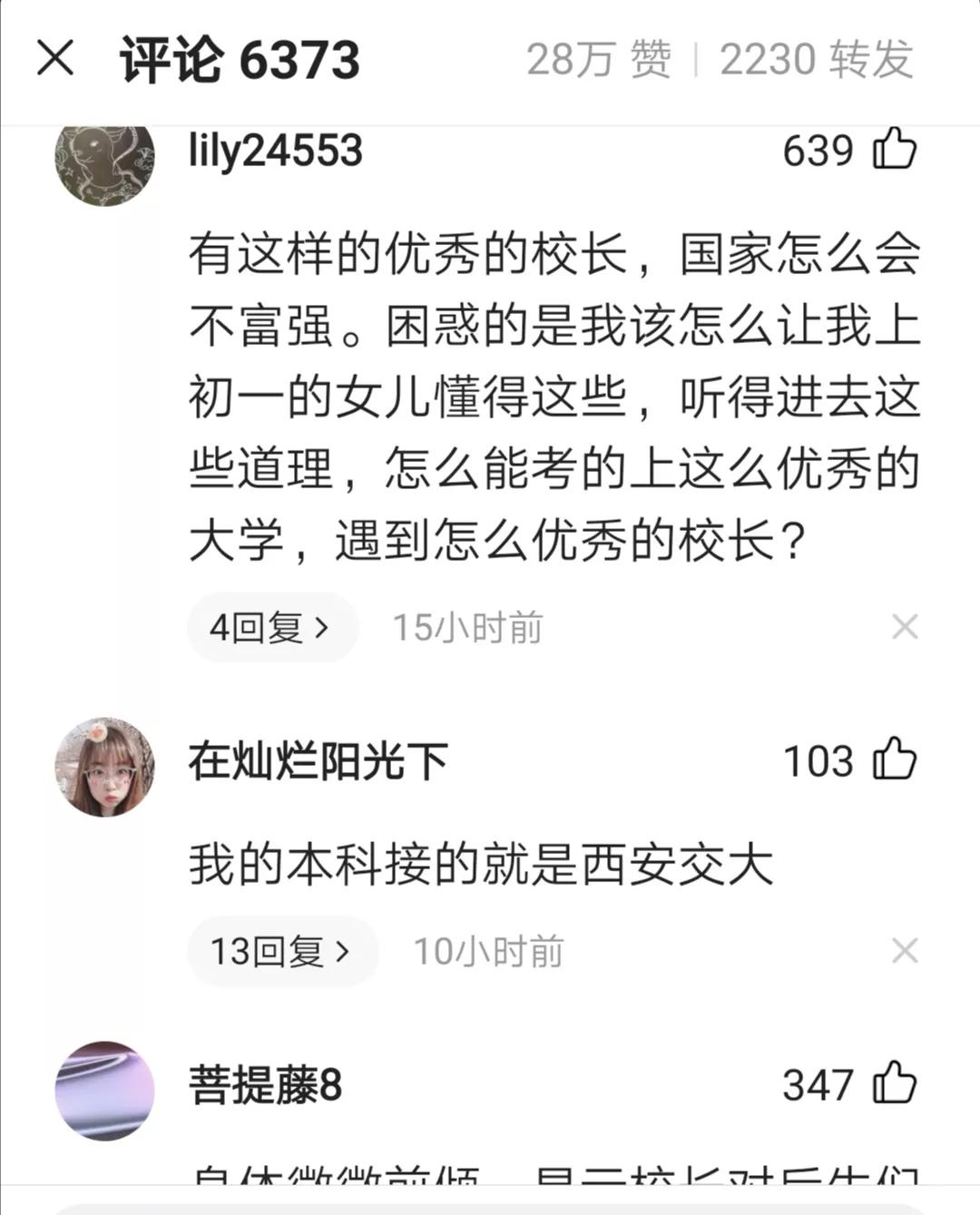Dismiss 在灿烂阳光下's comment with the X
This screenshot has width=980, height=1215.
point(904,951)
